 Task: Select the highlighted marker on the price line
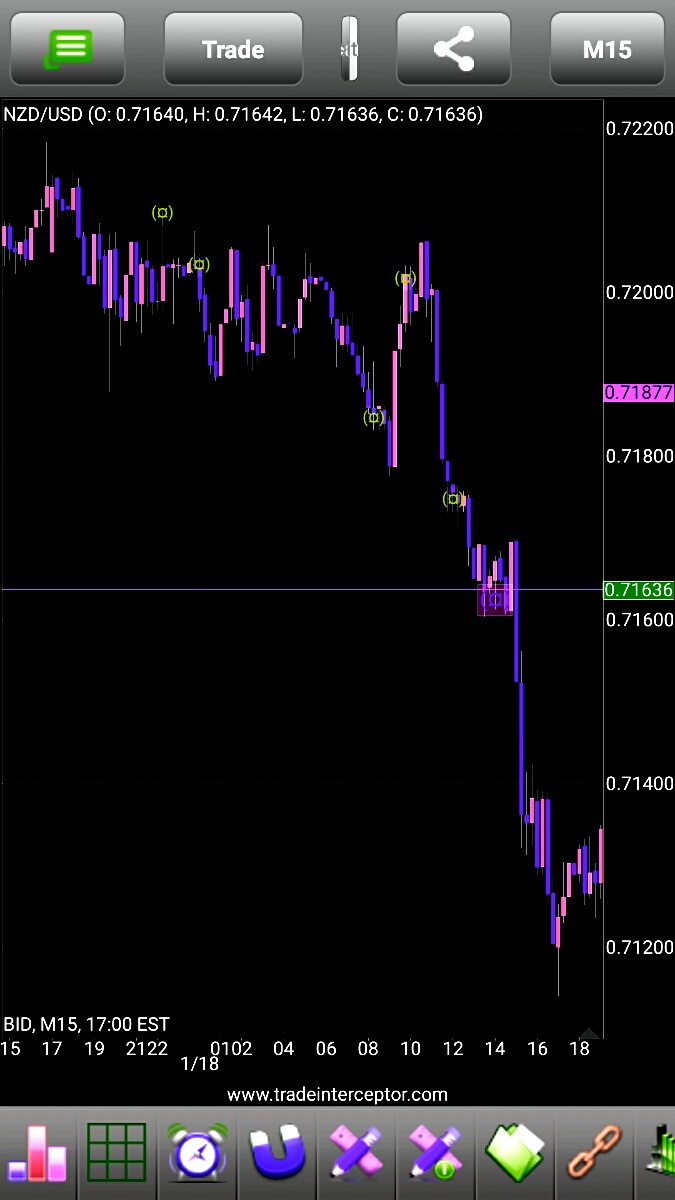(x=494, y=600)
